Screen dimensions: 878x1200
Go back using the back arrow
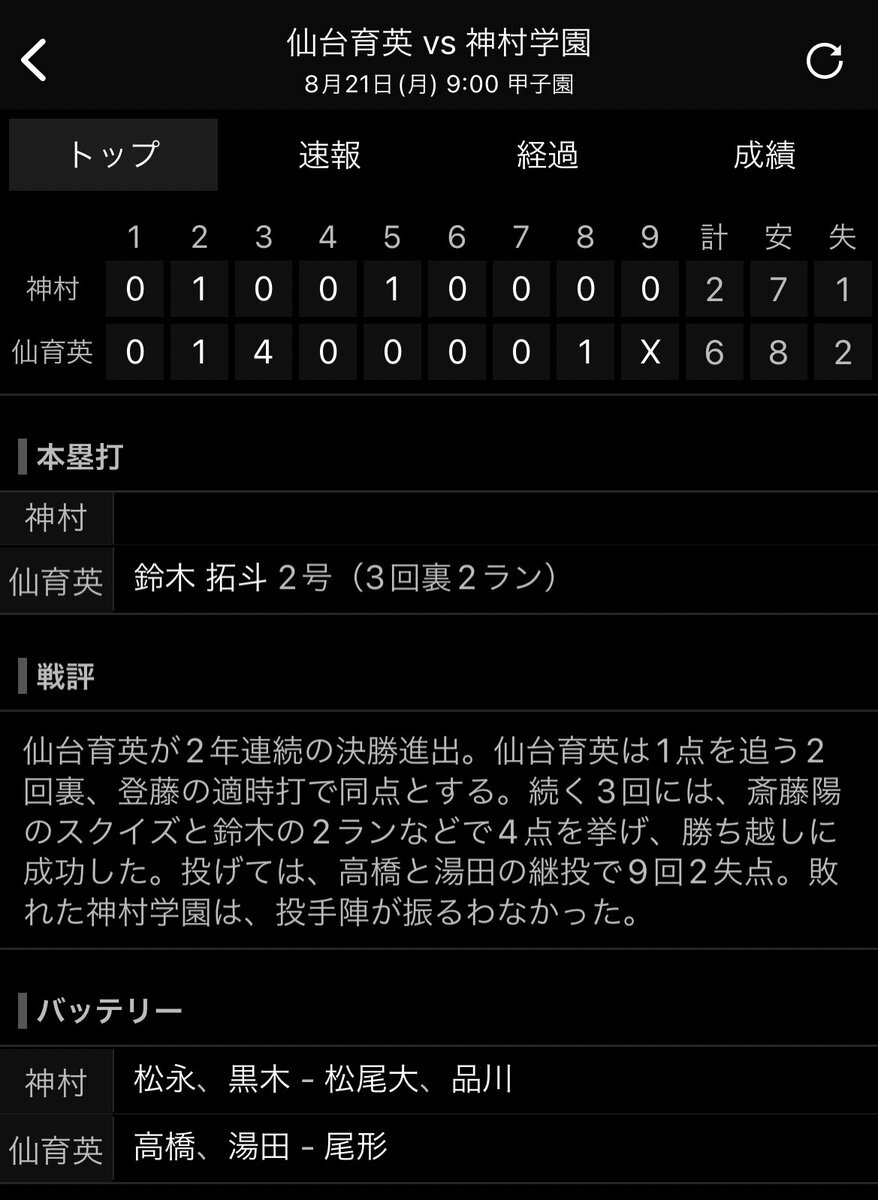pos(35,61)
